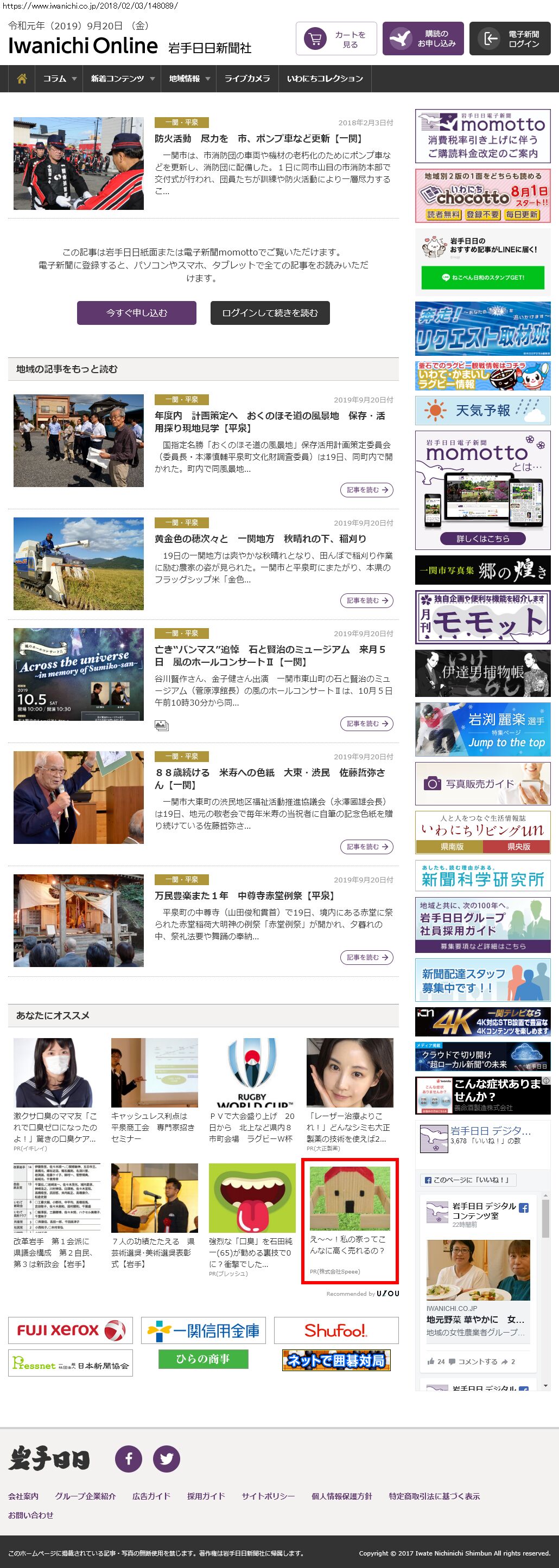Open the ライブカメラ page
This screenshot has height=1568, width=559.
click(x=246, y=79)
